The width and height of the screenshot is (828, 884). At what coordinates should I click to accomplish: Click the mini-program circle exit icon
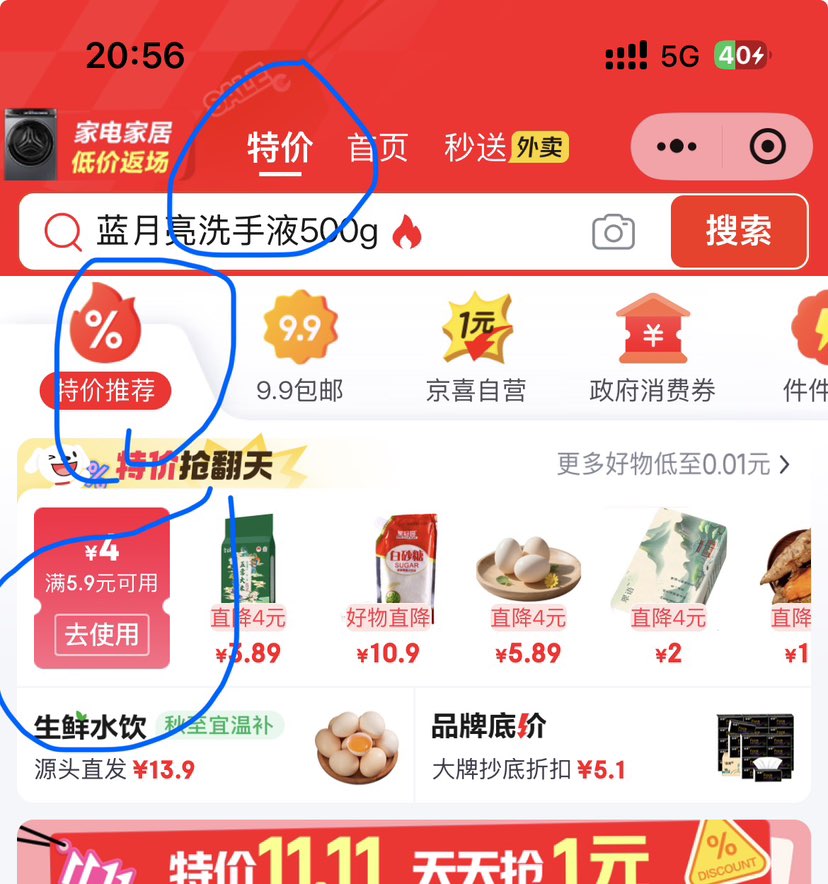[x=765, y=146]
